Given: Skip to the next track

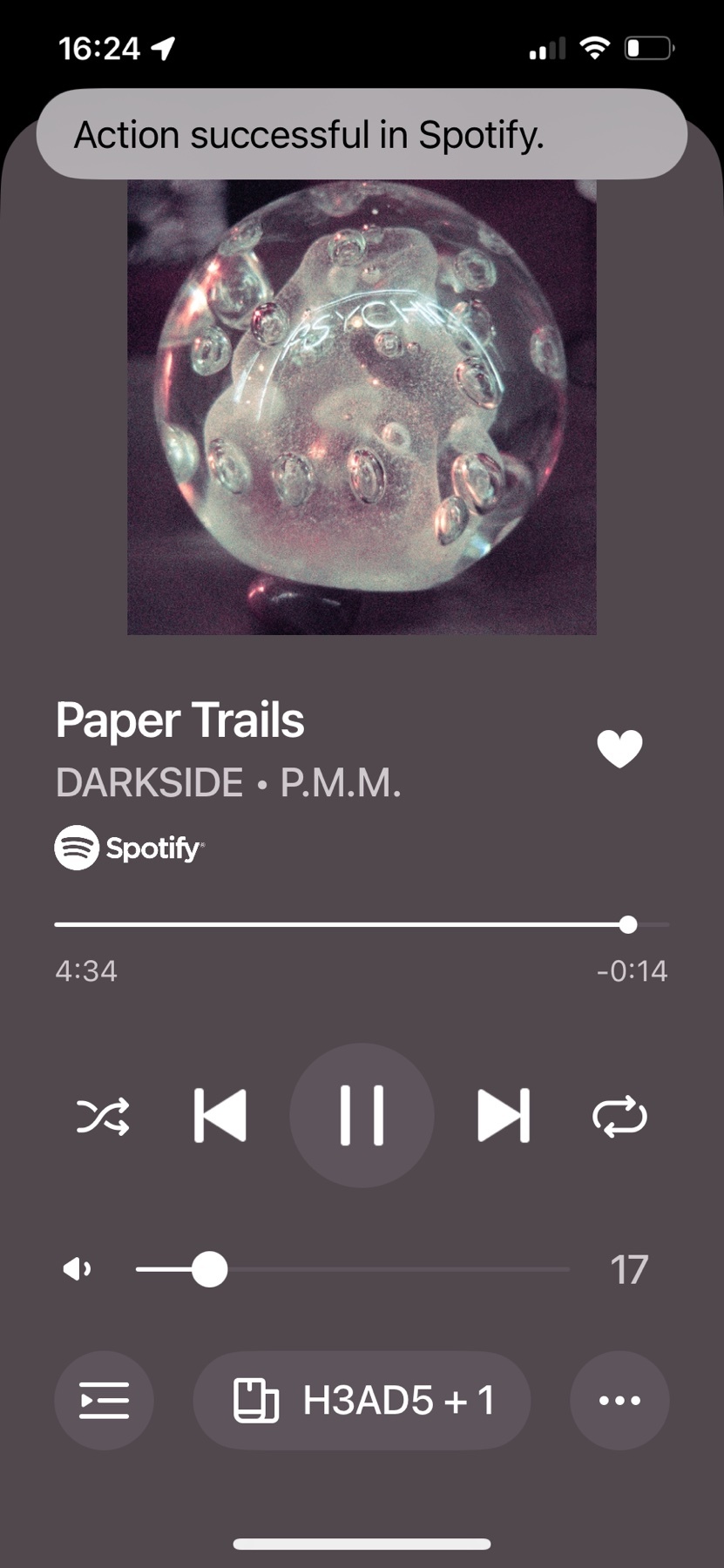Looking at the screenshot, I should pyautogui.click(x=504, y=1115).
